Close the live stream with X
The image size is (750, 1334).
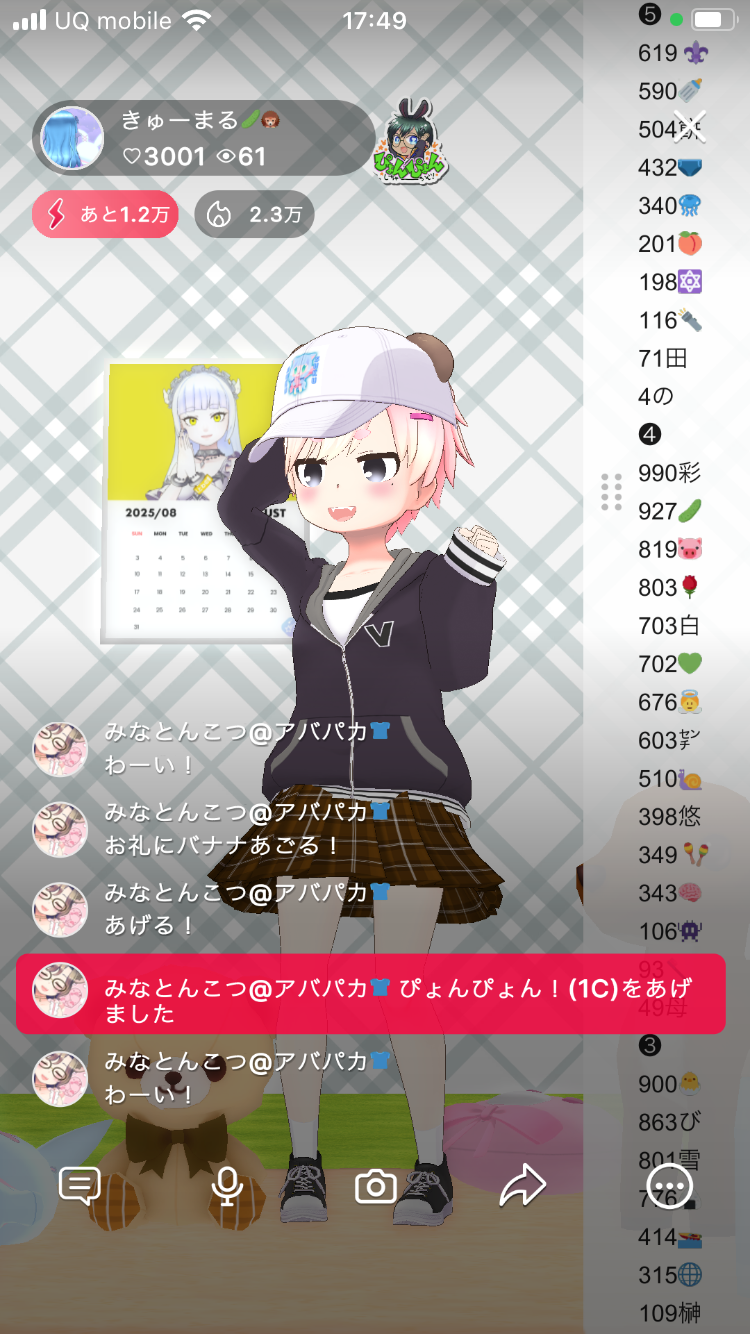690,126
